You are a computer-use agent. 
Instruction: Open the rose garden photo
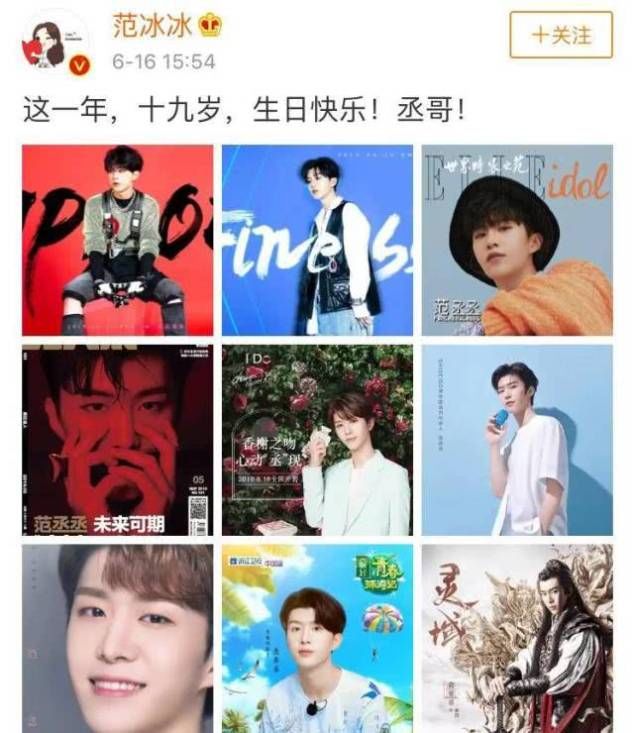[x=317, y=440]
